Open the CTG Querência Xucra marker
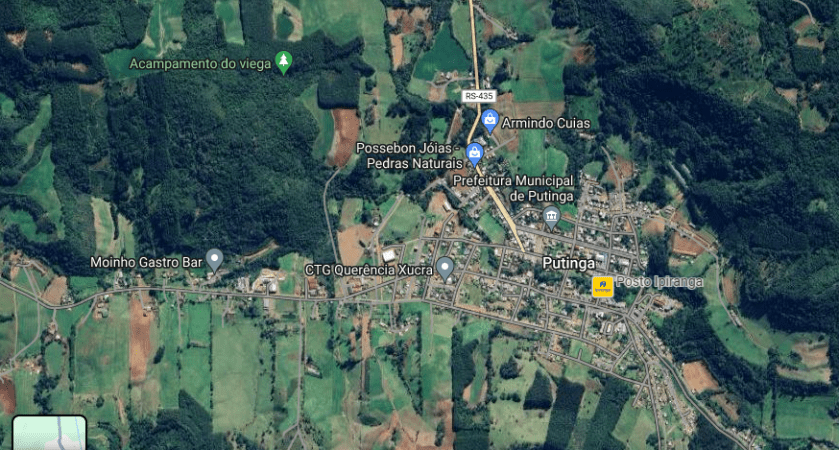Screen dimensions: 839x450 point(445,267)
